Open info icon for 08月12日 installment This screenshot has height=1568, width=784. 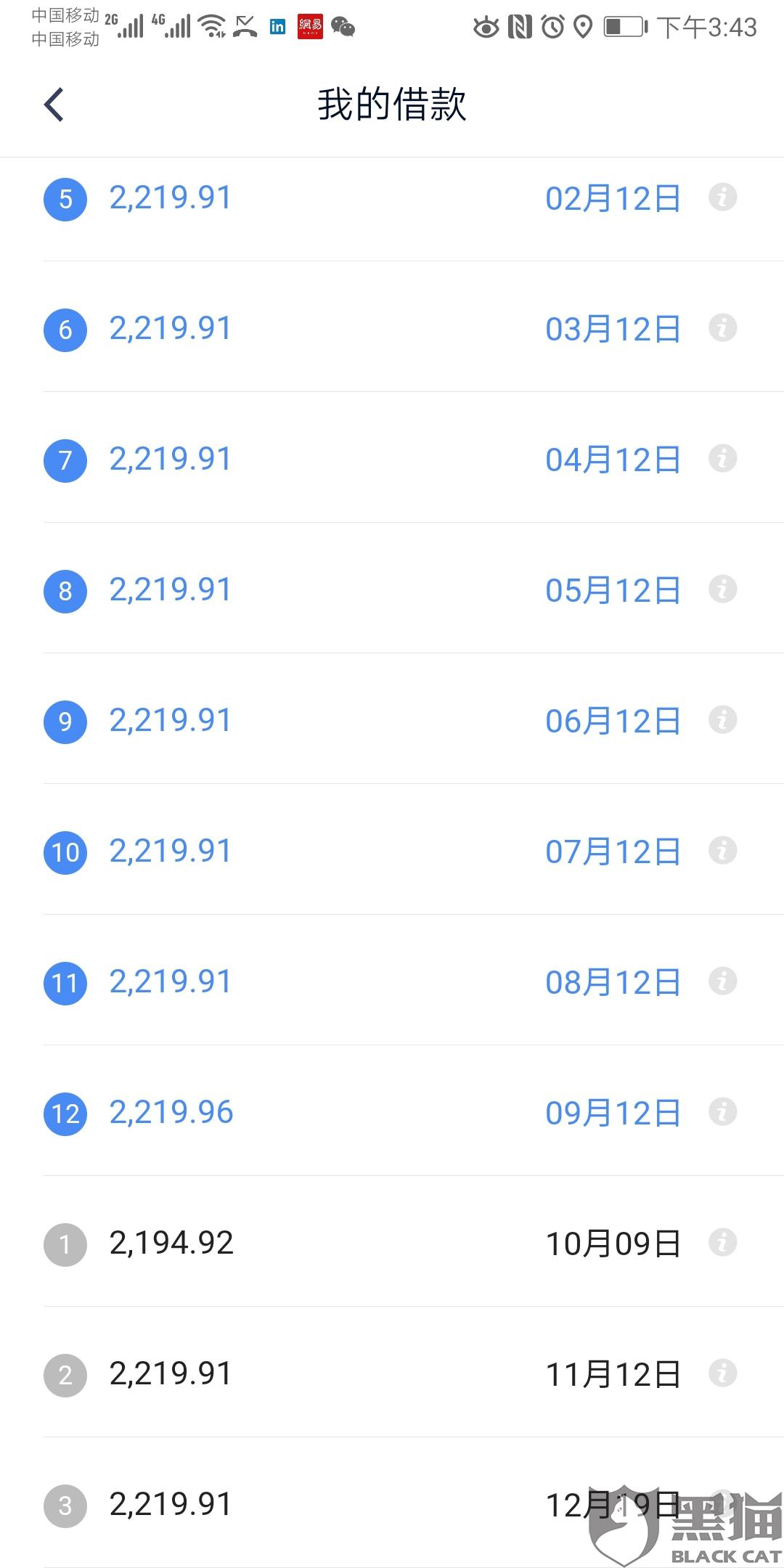[x=722, y=981]
